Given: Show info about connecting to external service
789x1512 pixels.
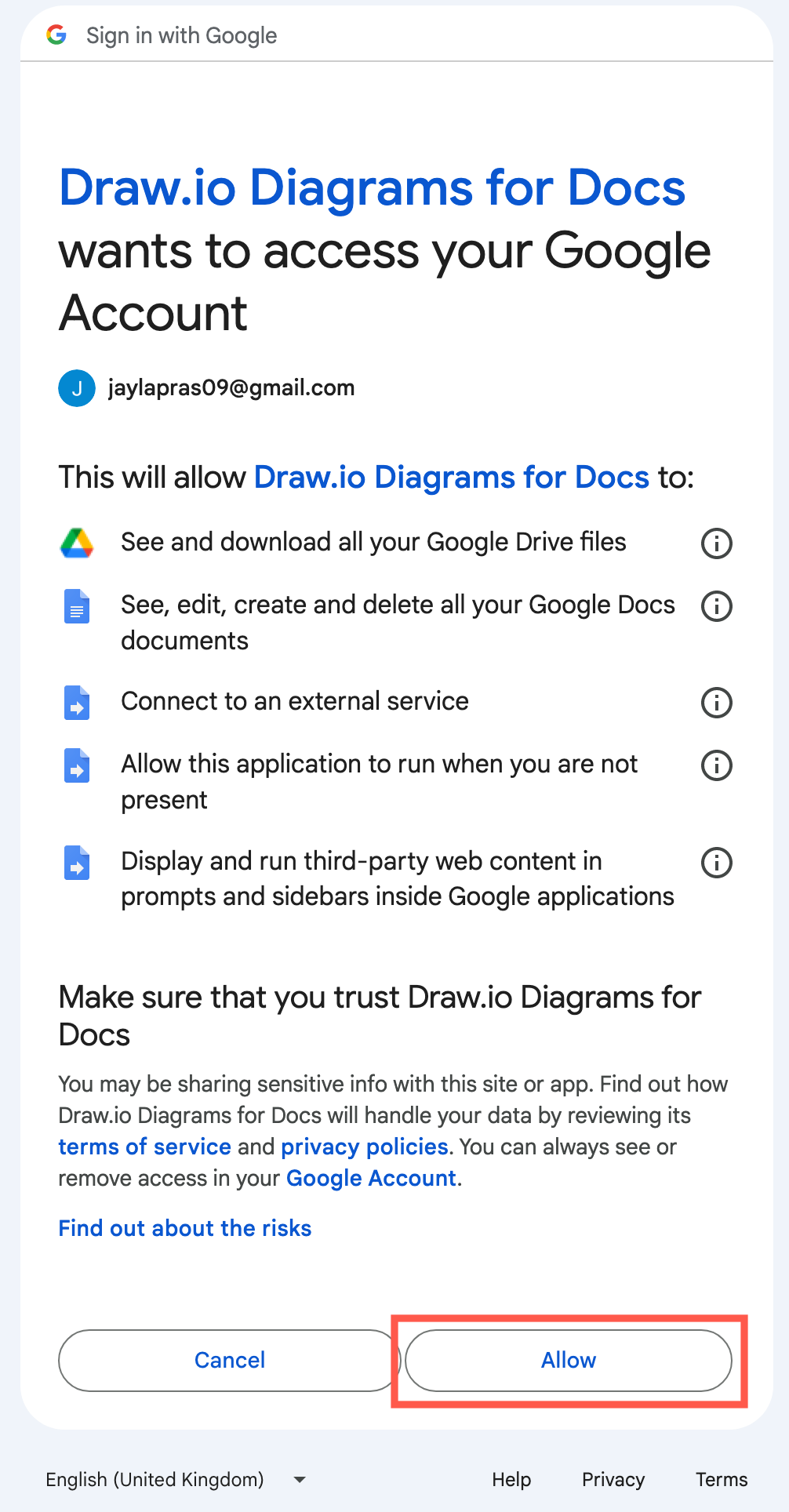Looking at the screenshot, I should pyautogui.click(x=716, y=702).
